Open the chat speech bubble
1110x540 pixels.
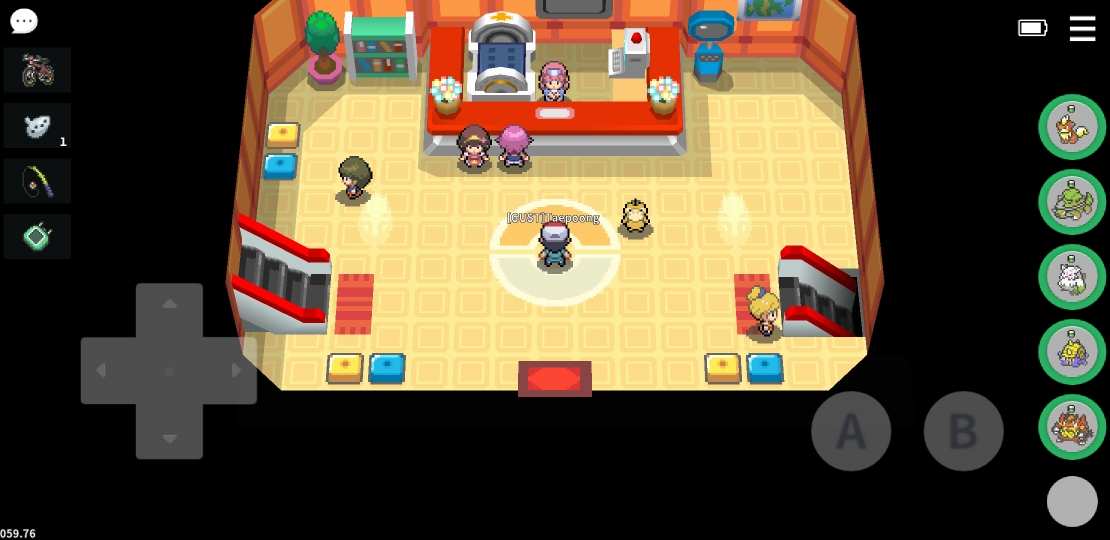tap(23, 20)
